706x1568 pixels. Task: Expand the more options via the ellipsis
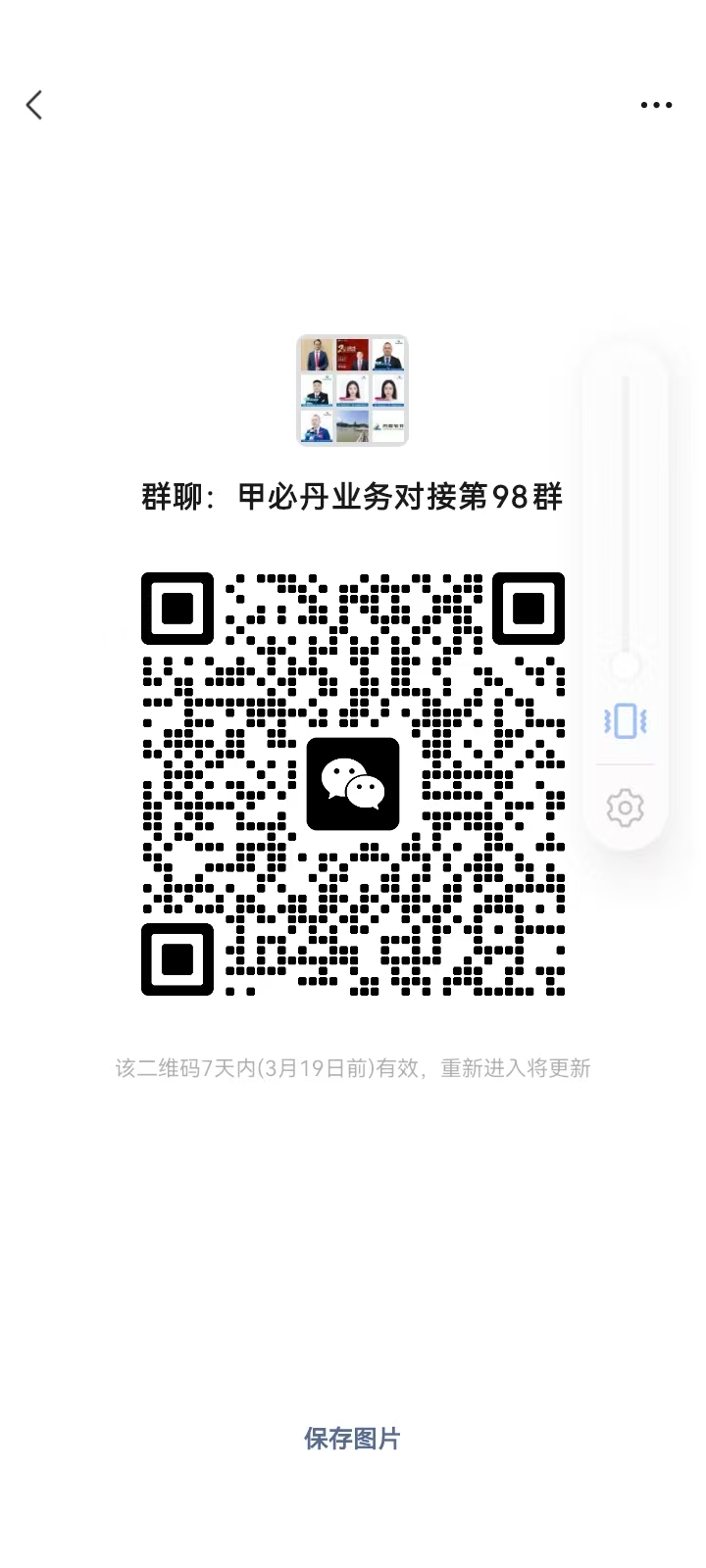[655, 105]
